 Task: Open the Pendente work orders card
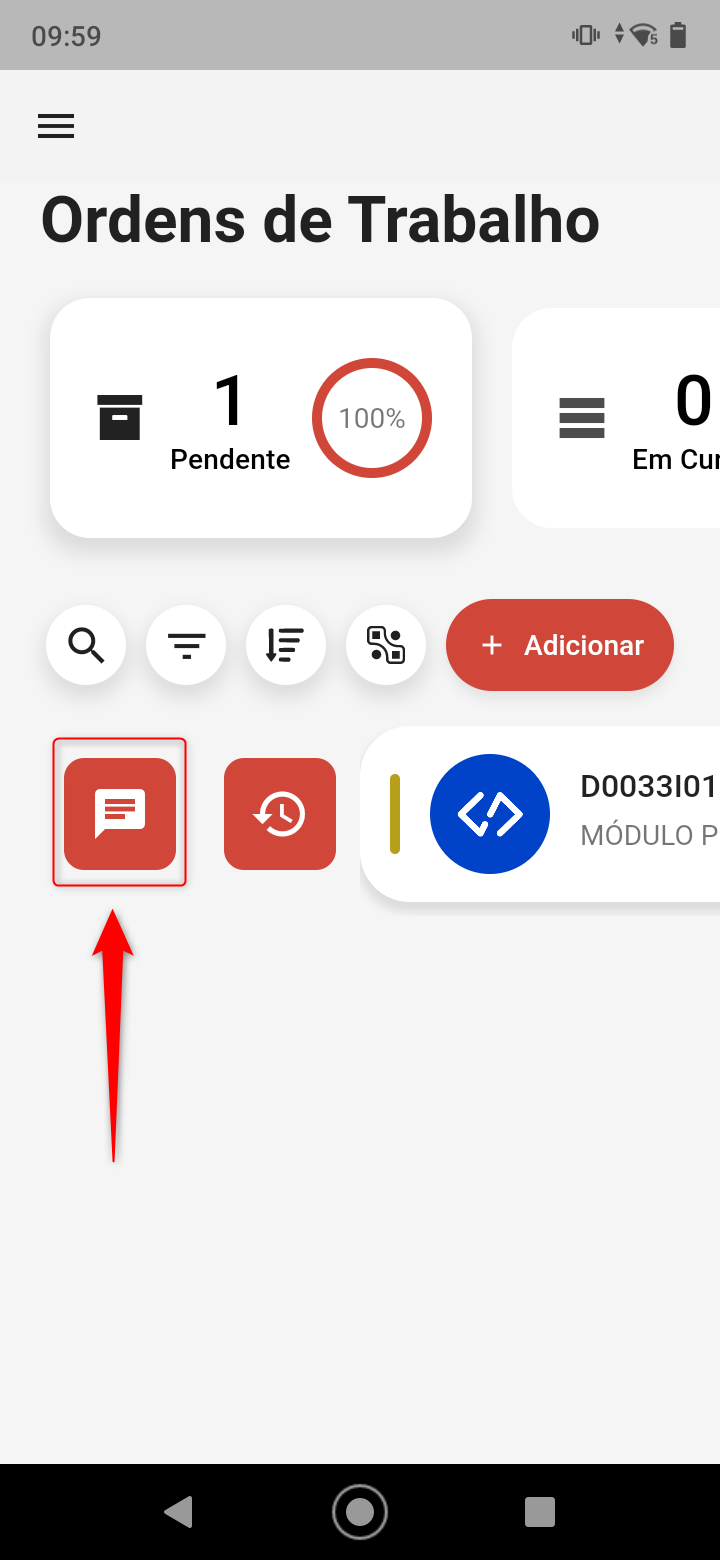click(260, 418)
